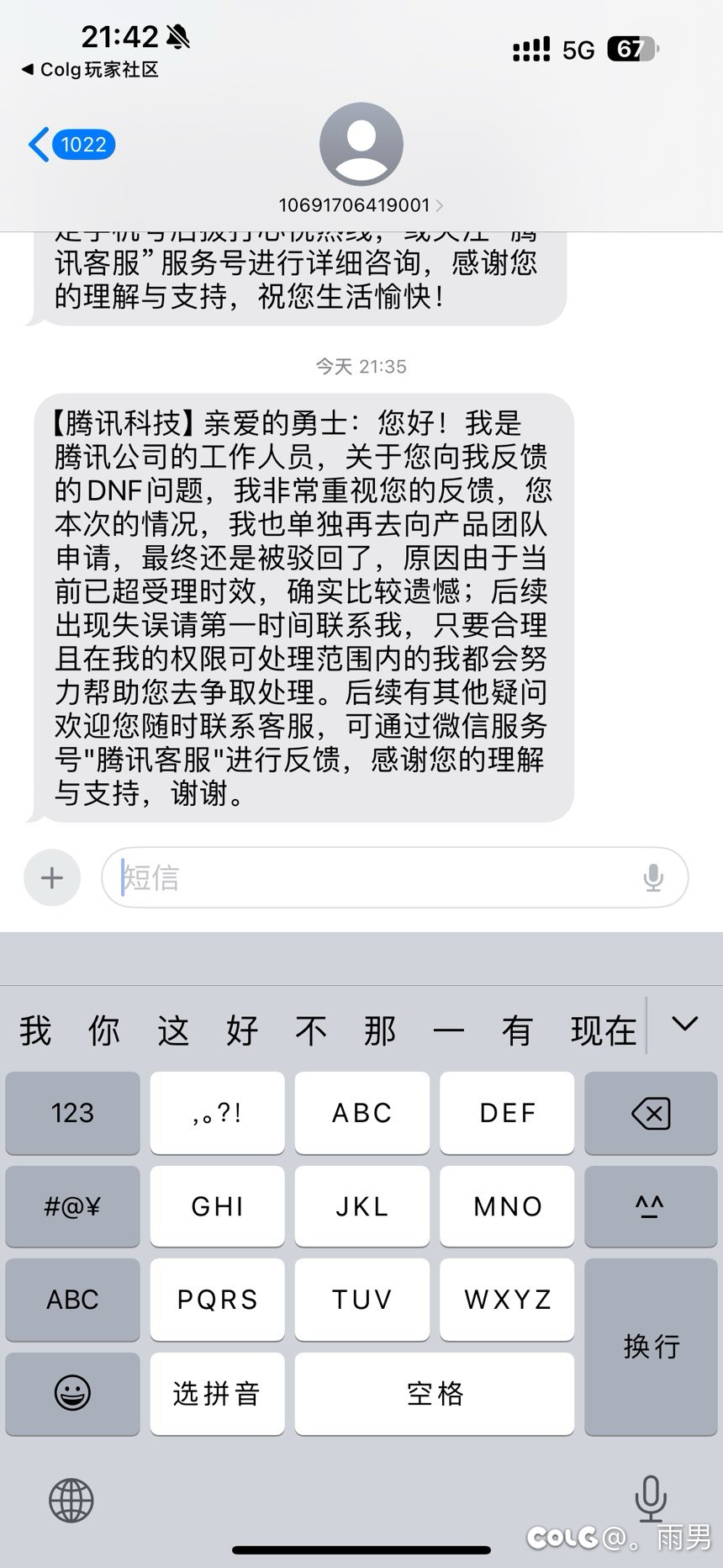Tap the 选拼音 key
Viewport: 723px width, 1568px height.
(217, 1393)
